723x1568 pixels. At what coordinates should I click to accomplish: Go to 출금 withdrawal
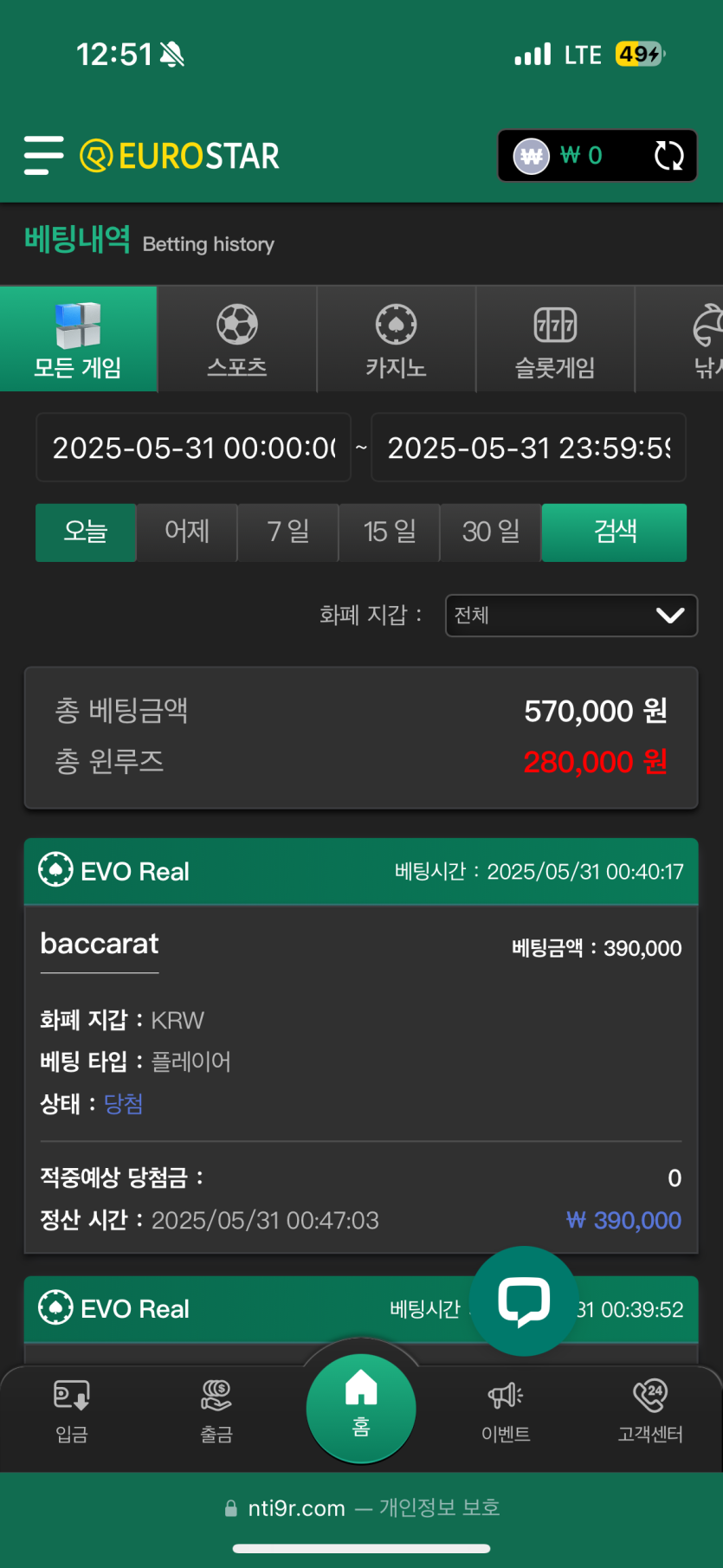click(216, 1411)
